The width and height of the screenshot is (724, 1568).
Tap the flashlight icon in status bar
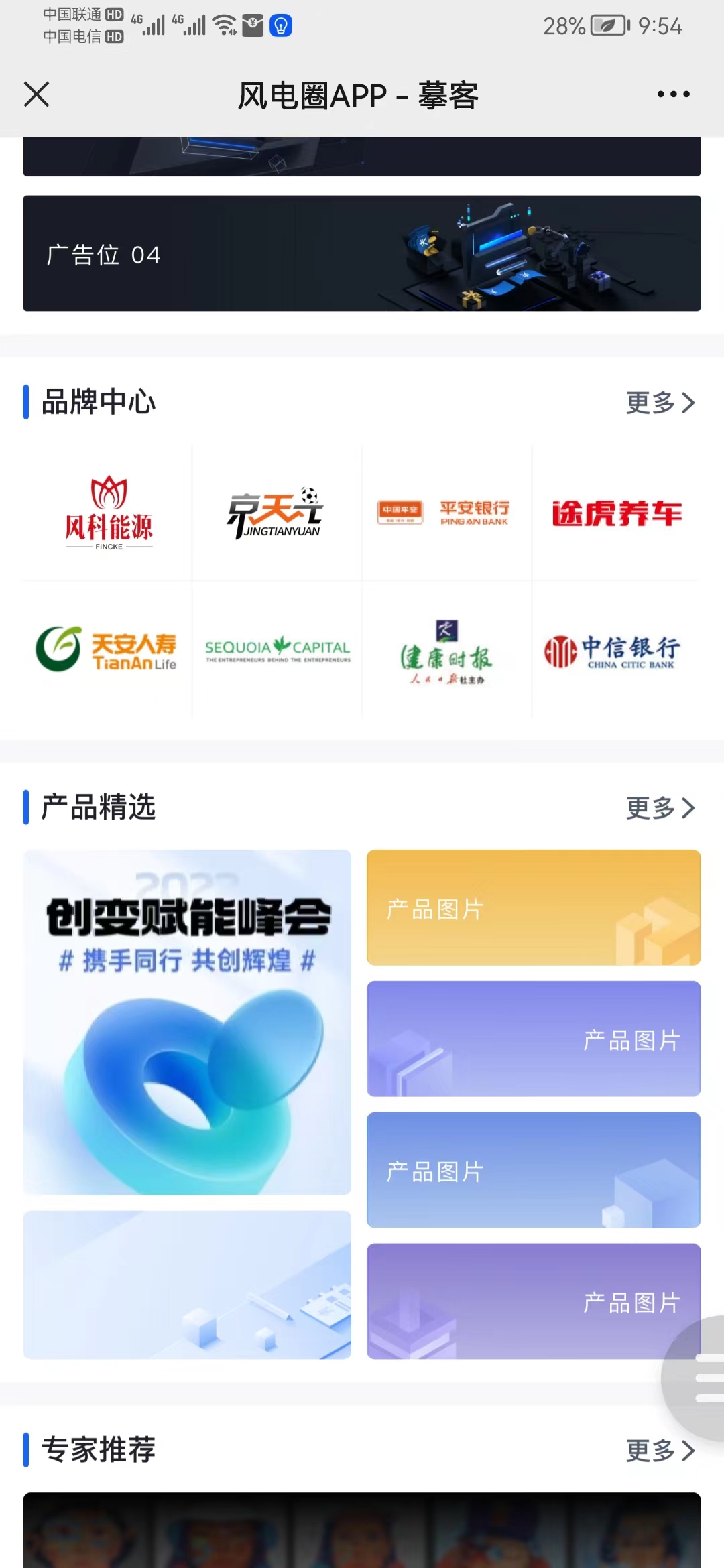[280, 25]
